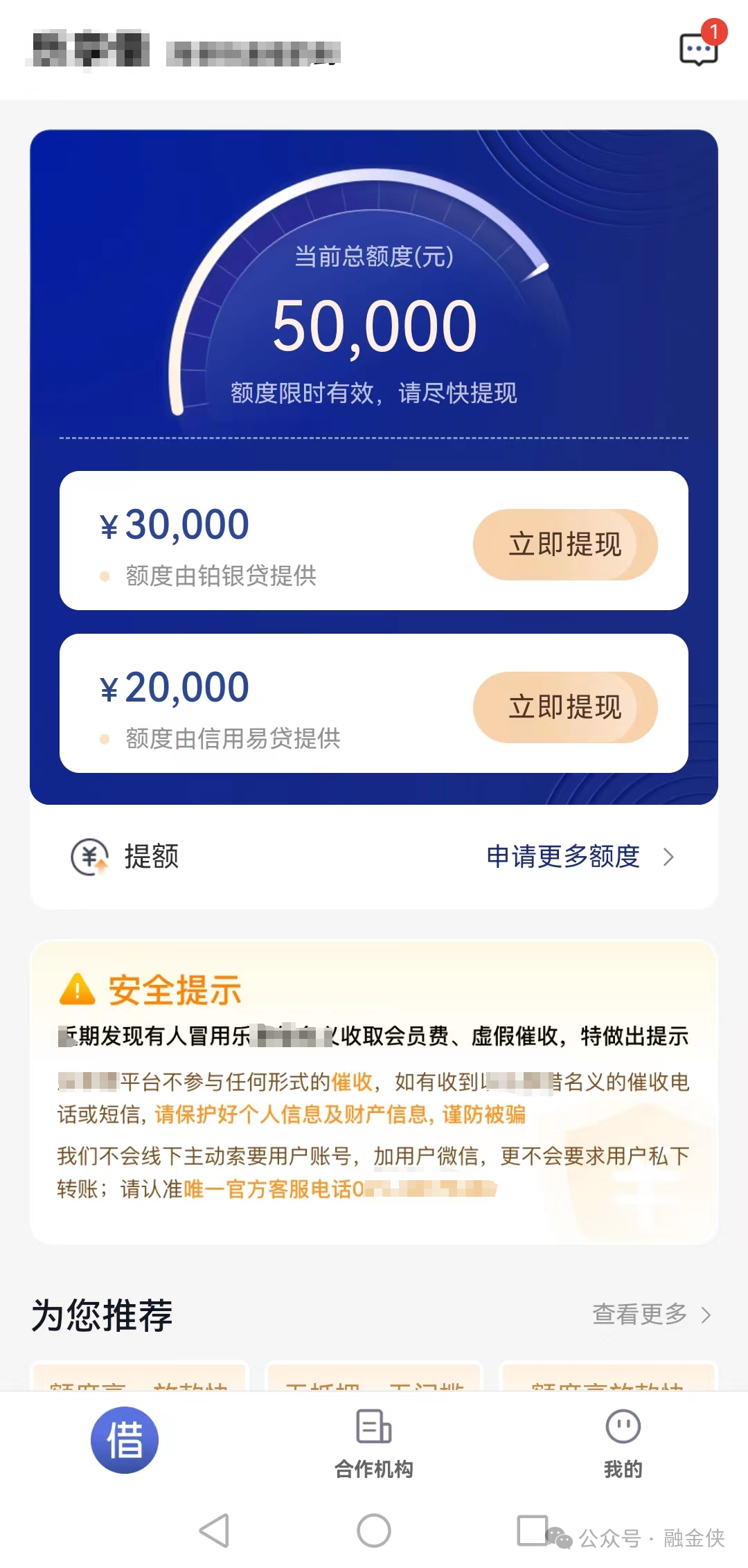The width and height of the screenshot is (748, 1568).
Task: Tap the 借 circular icon in bottom bar
Action: (x=125, y=1438)
